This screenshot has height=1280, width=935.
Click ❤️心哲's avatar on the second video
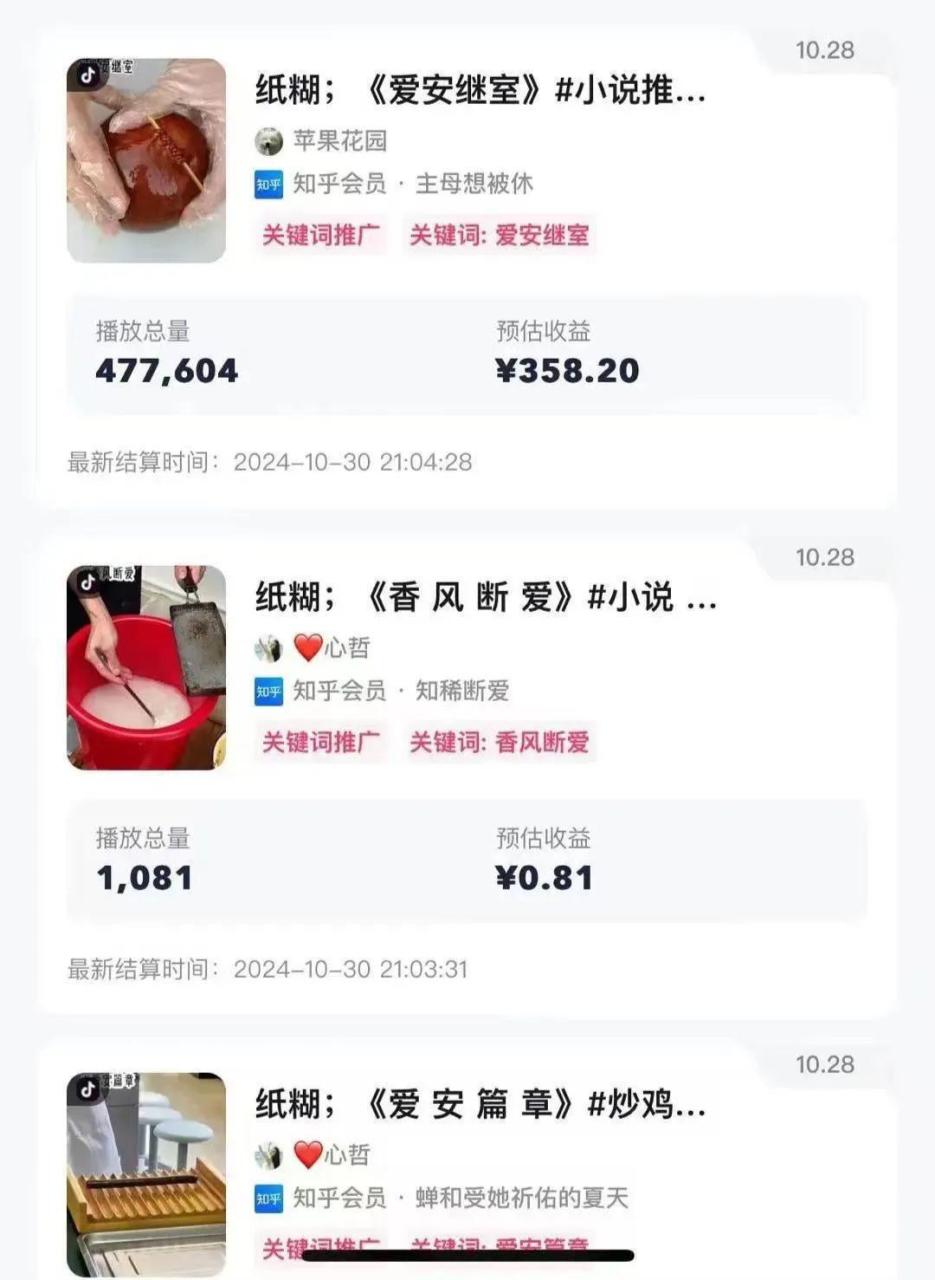[x=267, y=648]
